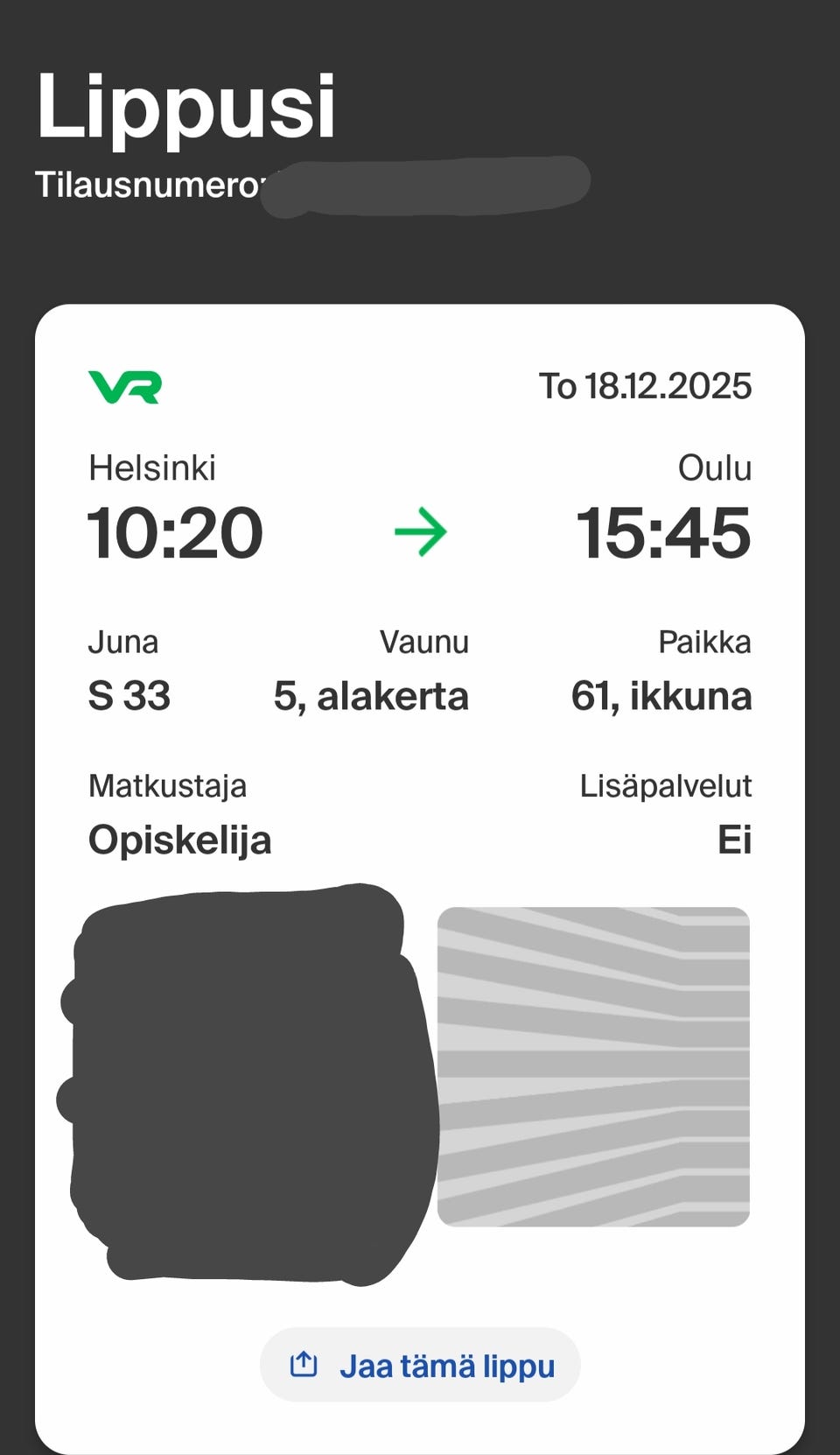Tap the Oulu arrival station label
The height and width of the screenshot is (1455, 840).
(717, 468)
